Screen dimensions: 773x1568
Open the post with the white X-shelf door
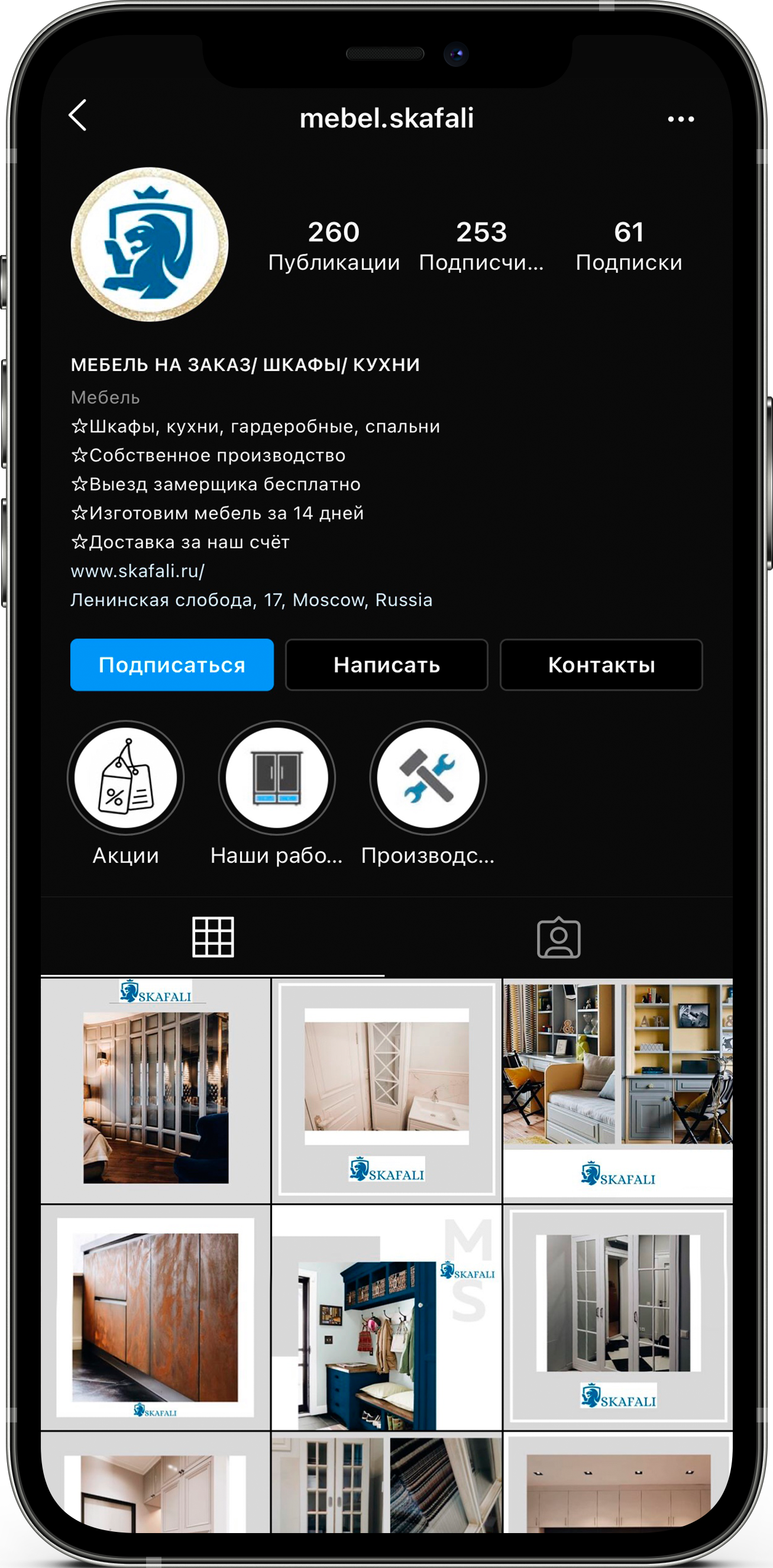tap(386, 1089)
